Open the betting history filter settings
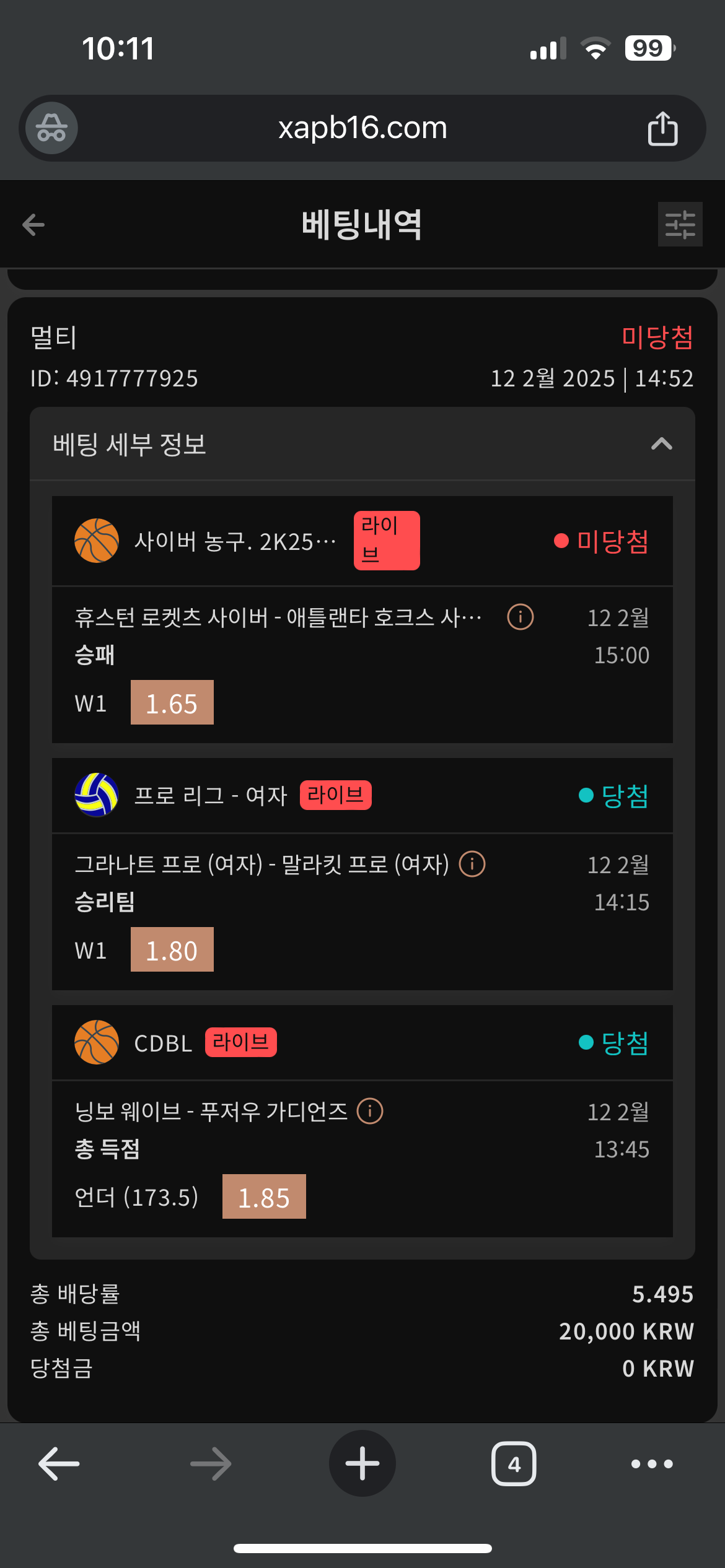 pyautogui.click(x=680, y=224)
